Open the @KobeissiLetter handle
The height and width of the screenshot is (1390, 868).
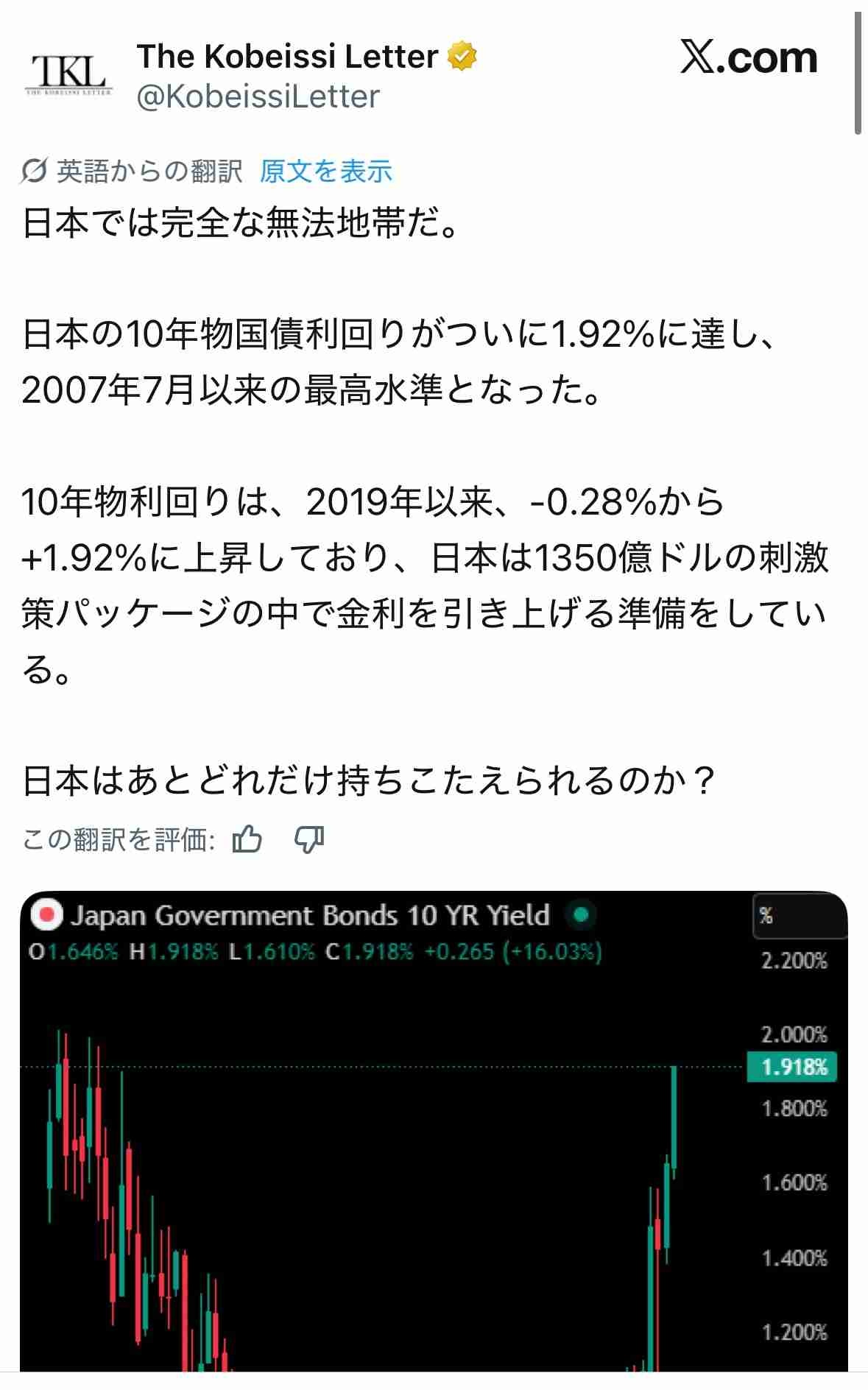tap(258, 96)
